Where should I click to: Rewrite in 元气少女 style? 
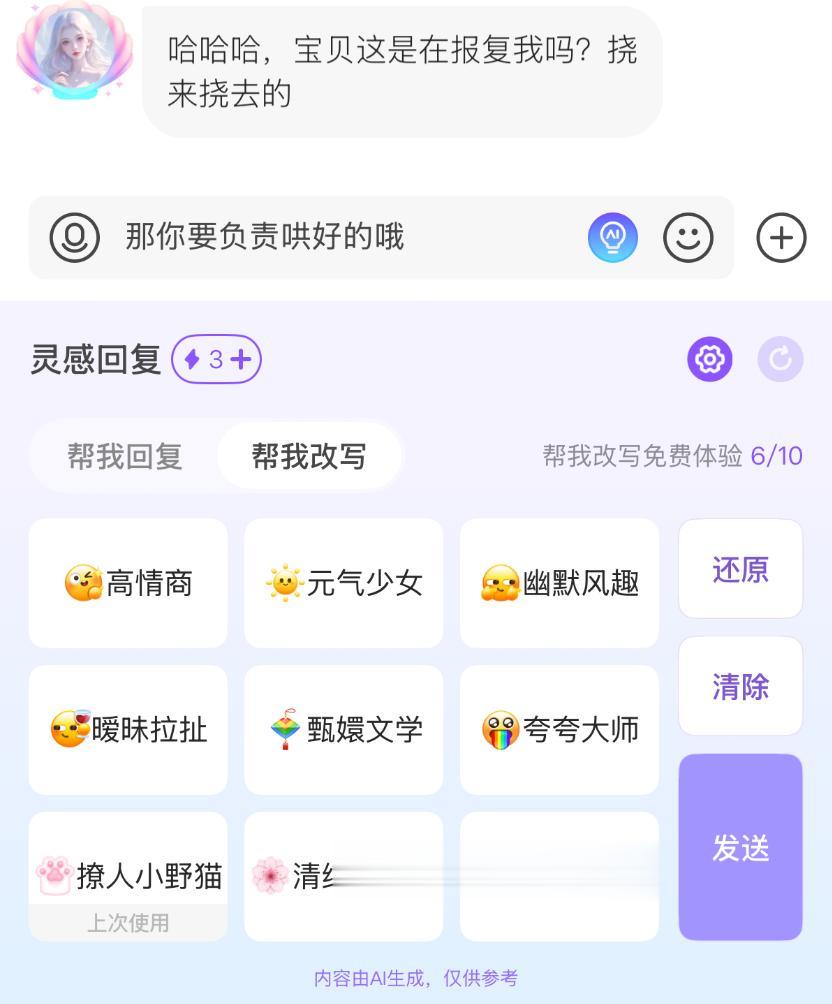[x=343, y=583]
